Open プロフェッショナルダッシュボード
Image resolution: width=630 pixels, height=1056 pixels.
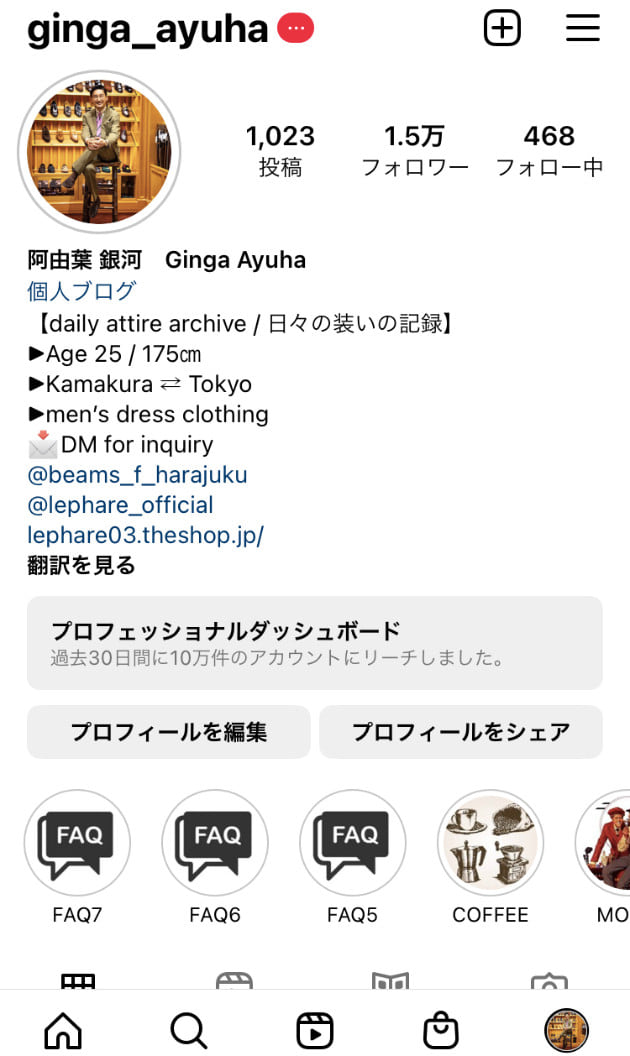pos(314,642)
